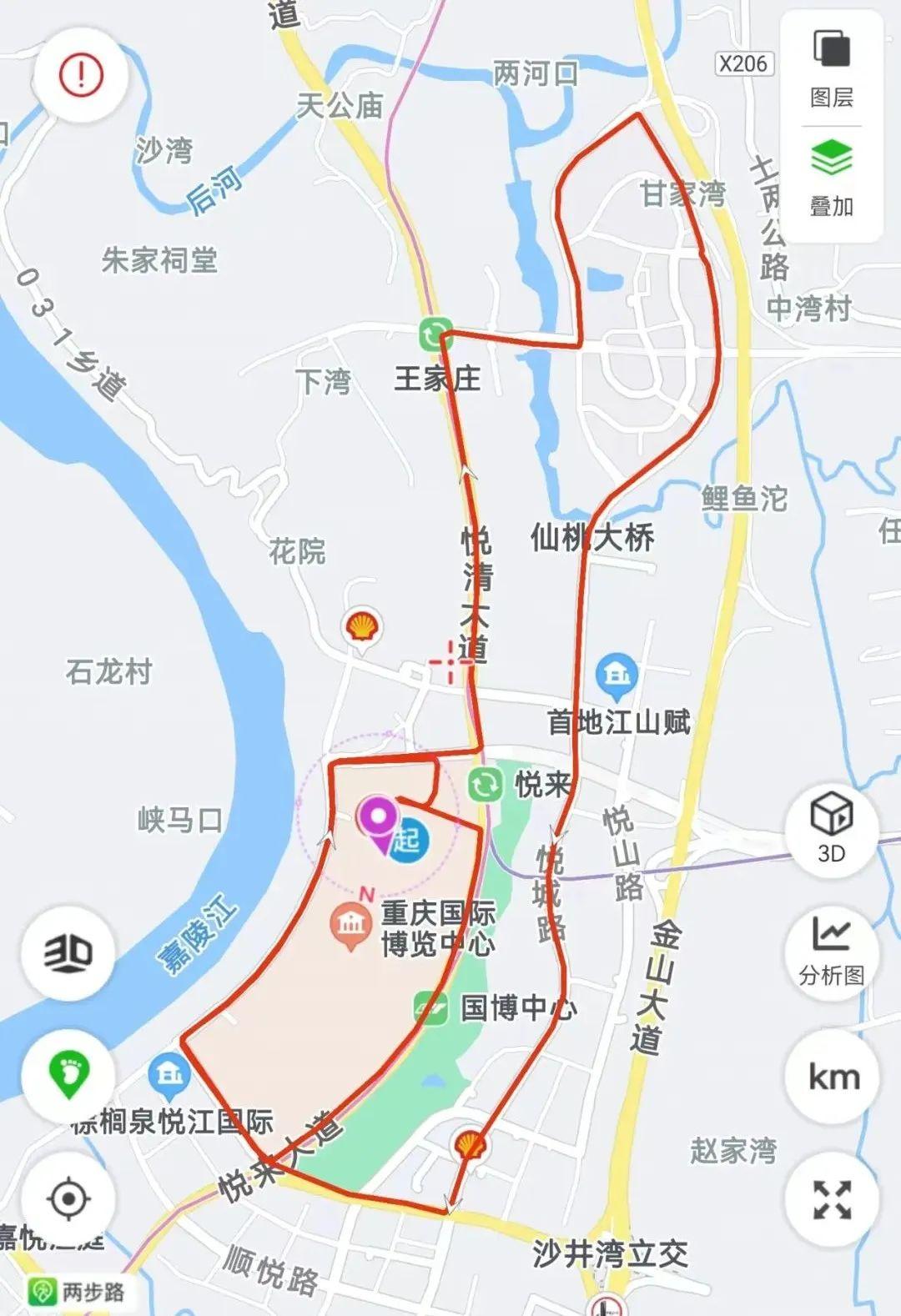Viewport: 901px width, 1316px height.
Task: Open the 叠加 overlay option
Action: pyautogui.click(x=831, y=177)
